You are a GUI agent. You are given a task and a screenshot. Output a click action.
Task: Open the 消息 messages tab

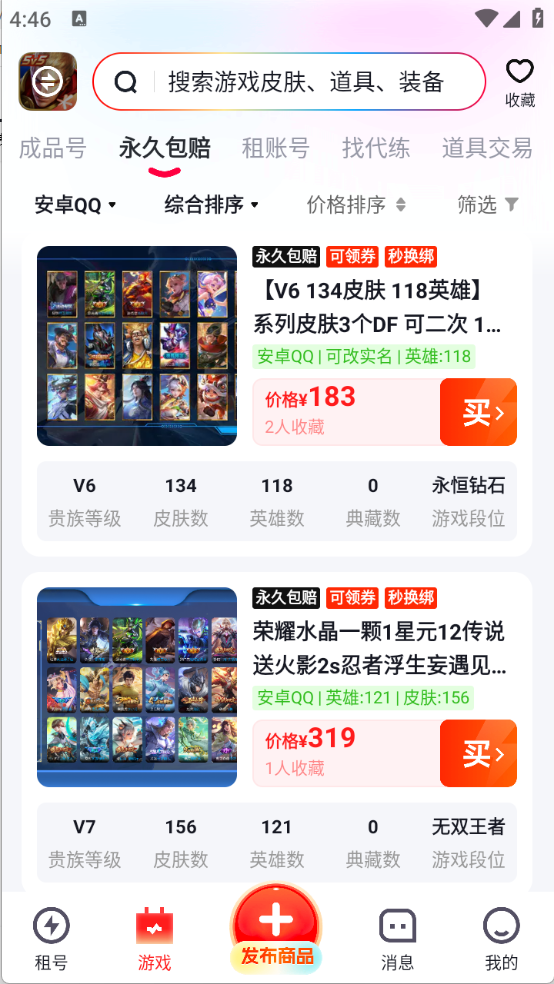[398, 939]
